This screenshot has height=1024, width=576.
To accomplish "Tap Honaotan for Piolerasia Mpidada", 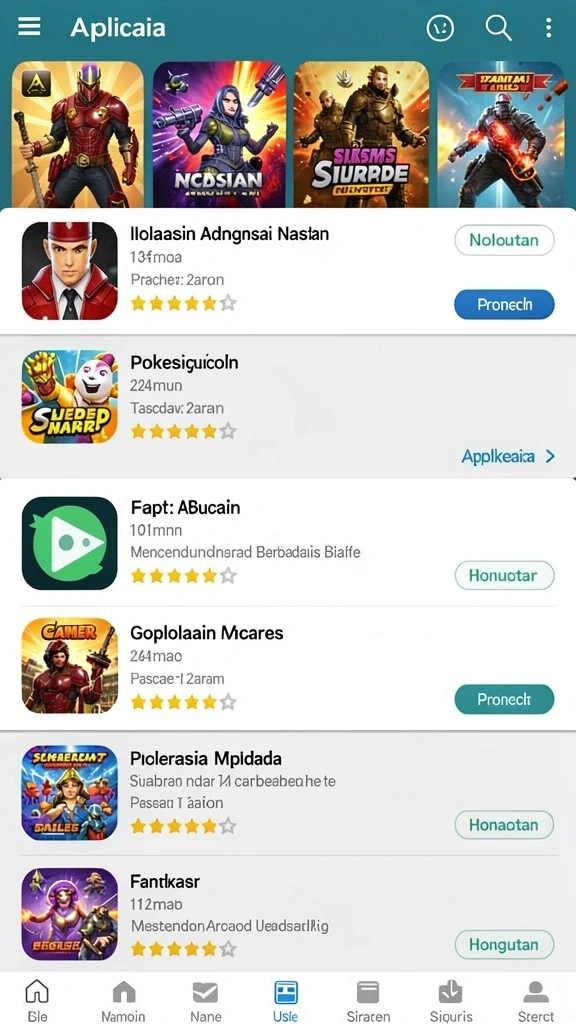I will 504,825.
